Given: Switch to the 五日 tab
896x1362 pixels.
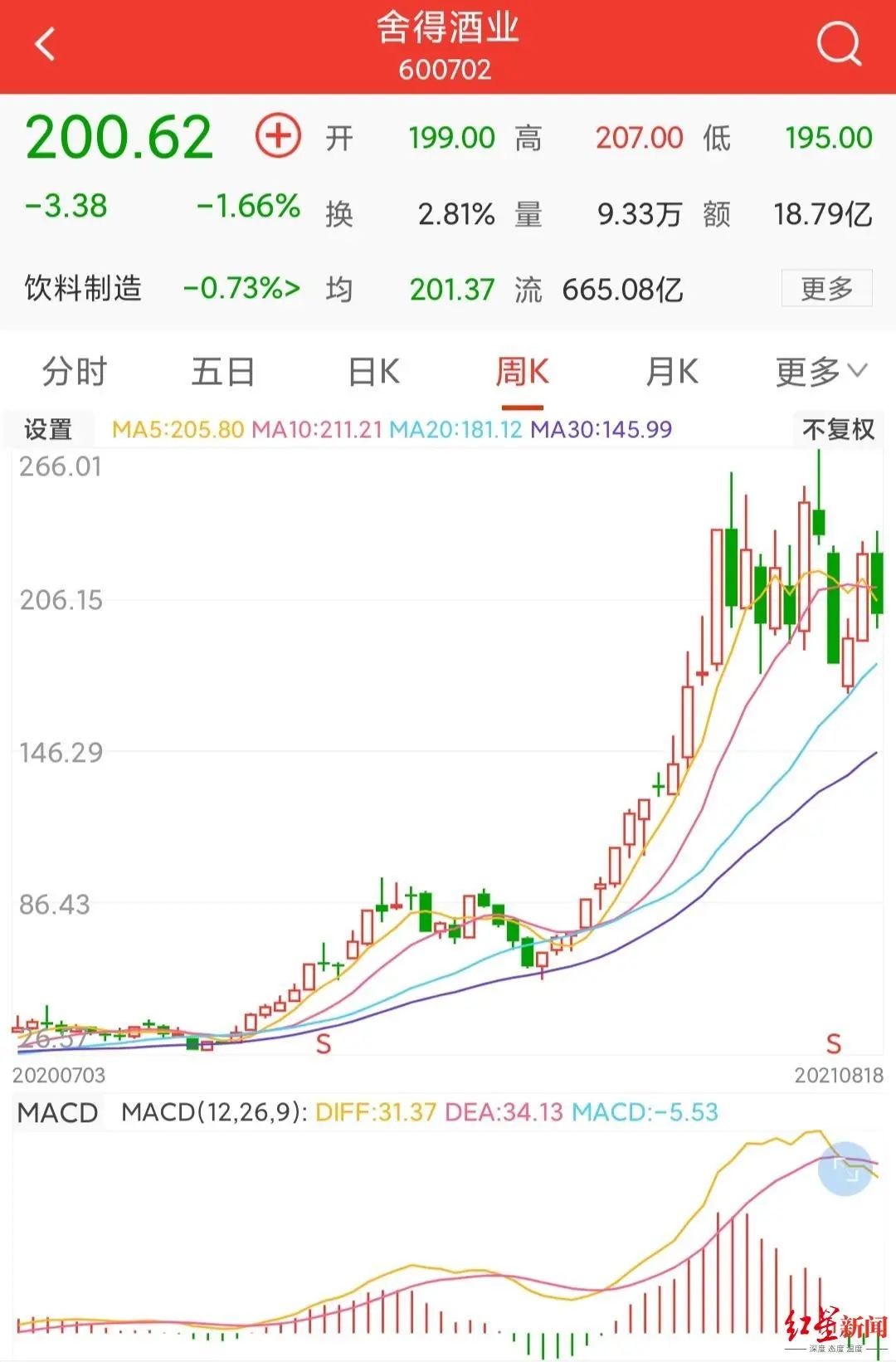Looking at the screenshot, I should point(223,372).
